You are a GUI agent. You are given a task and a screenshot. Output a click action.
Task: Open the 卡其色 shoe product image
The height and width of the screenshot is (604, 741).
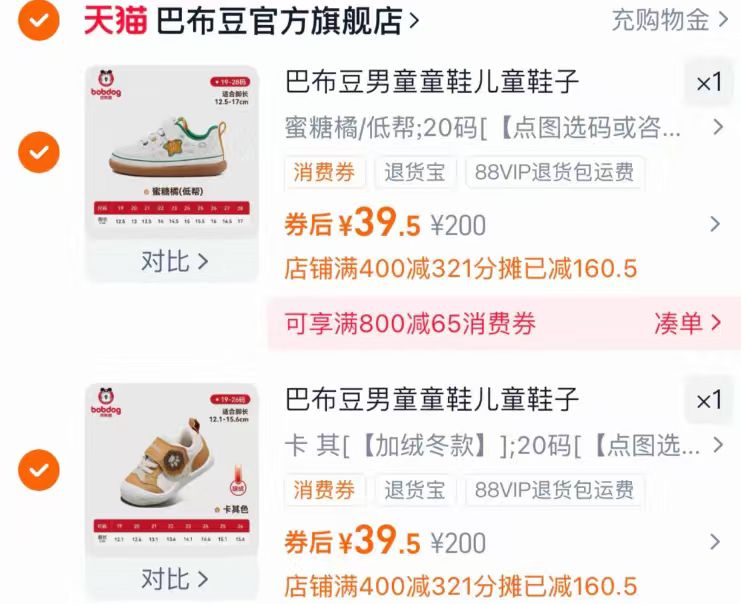pos(173,468)
